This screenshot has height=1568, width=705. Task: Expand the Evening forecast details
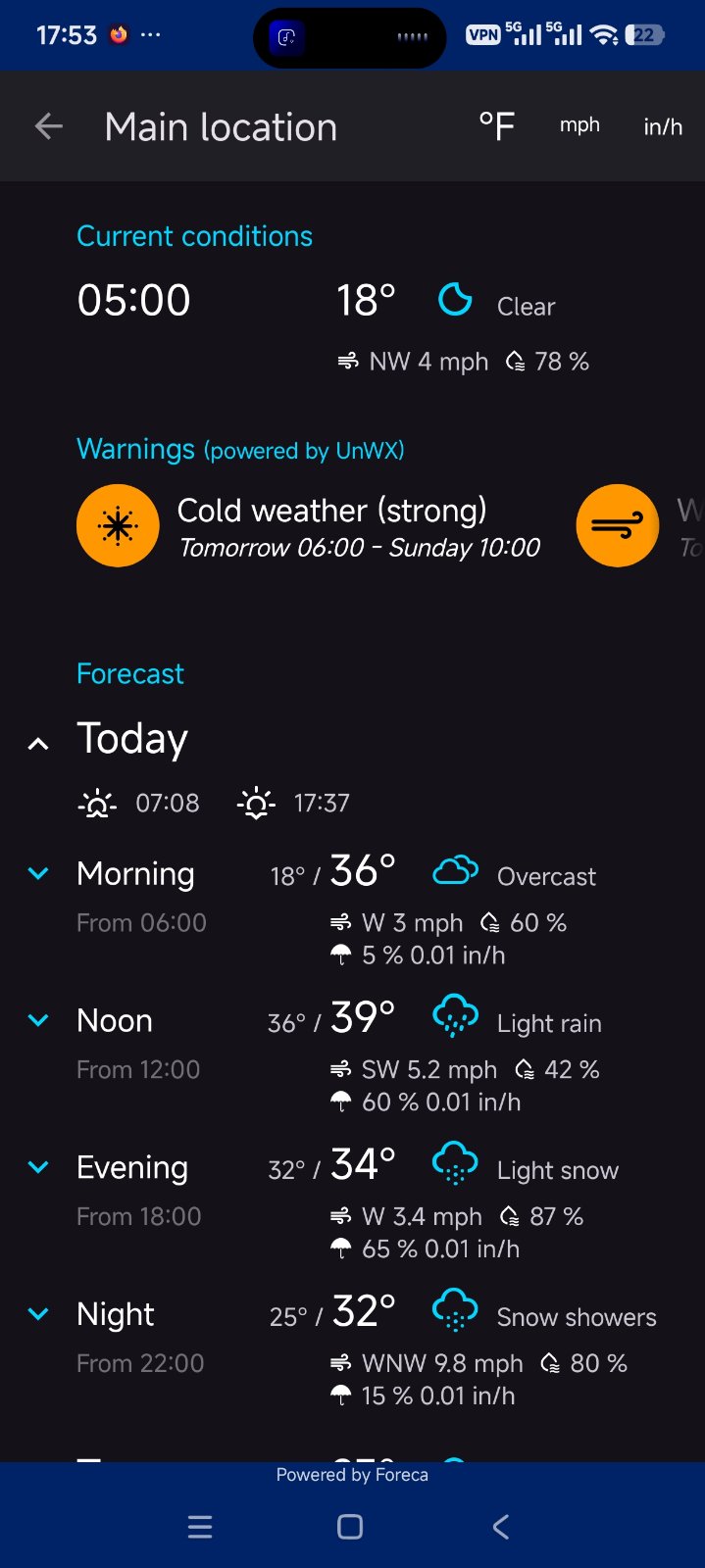point(38,1167)
